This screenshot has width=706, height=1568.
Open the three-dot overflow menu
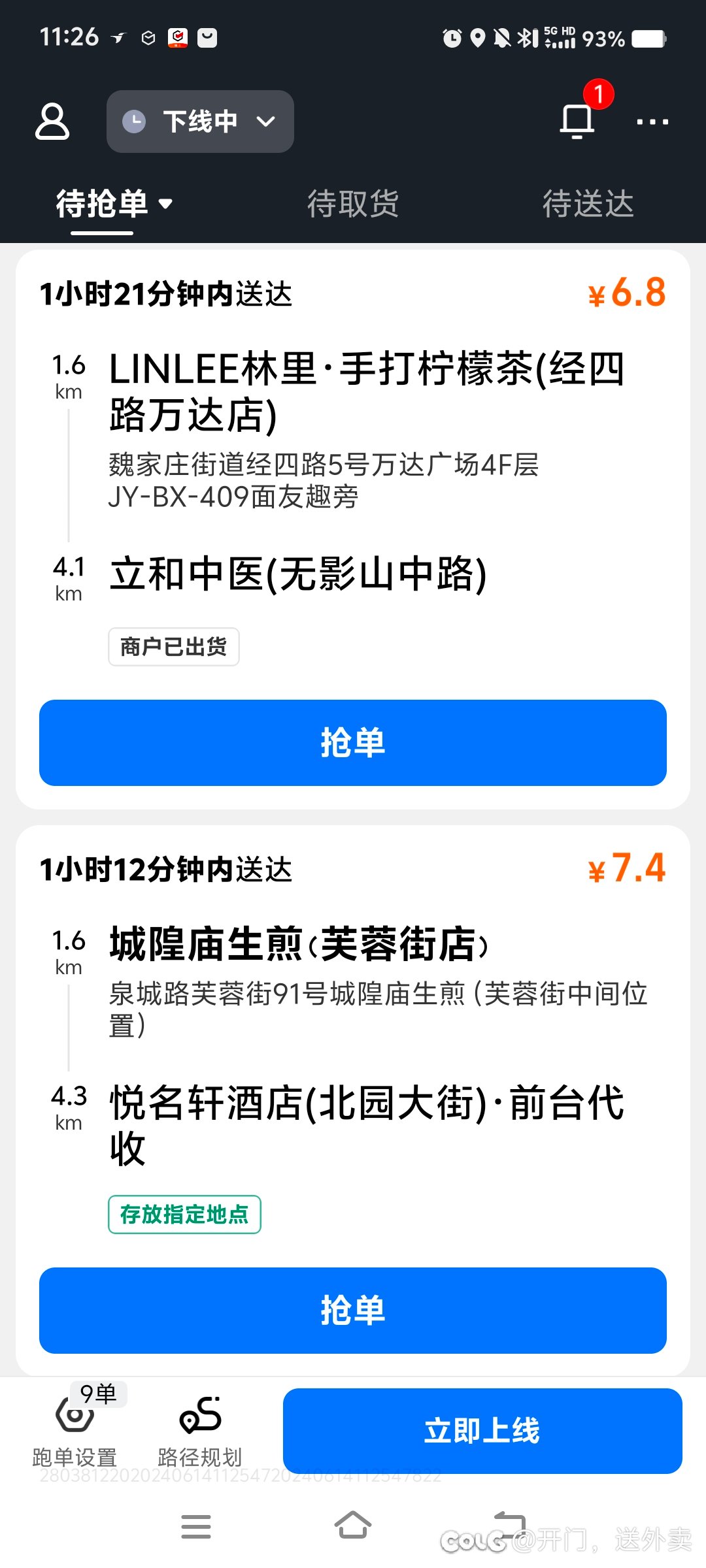[652, 122]
